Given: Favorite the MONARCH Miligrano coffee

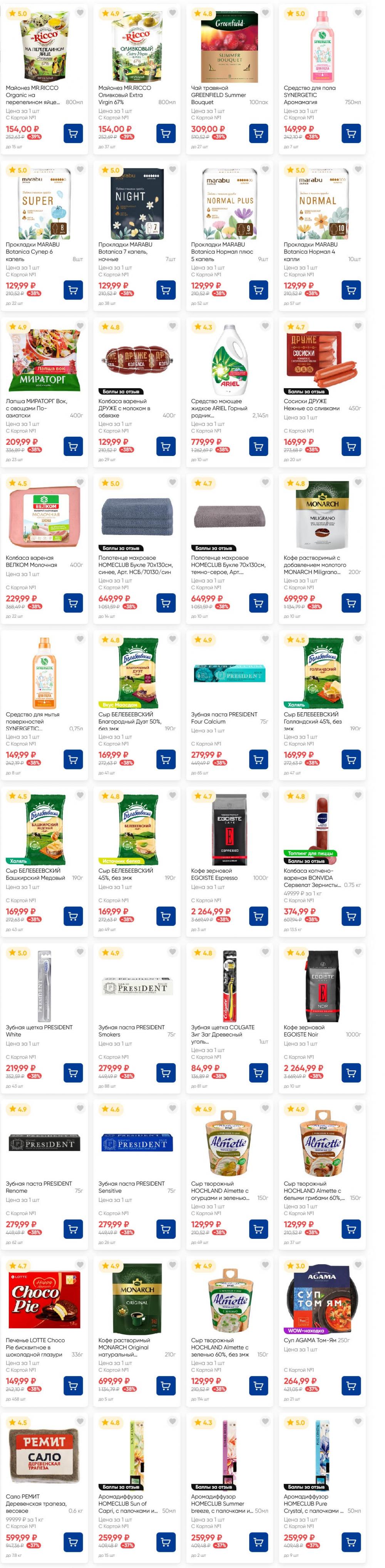Looking at the screenshot, I should [358, 482].
